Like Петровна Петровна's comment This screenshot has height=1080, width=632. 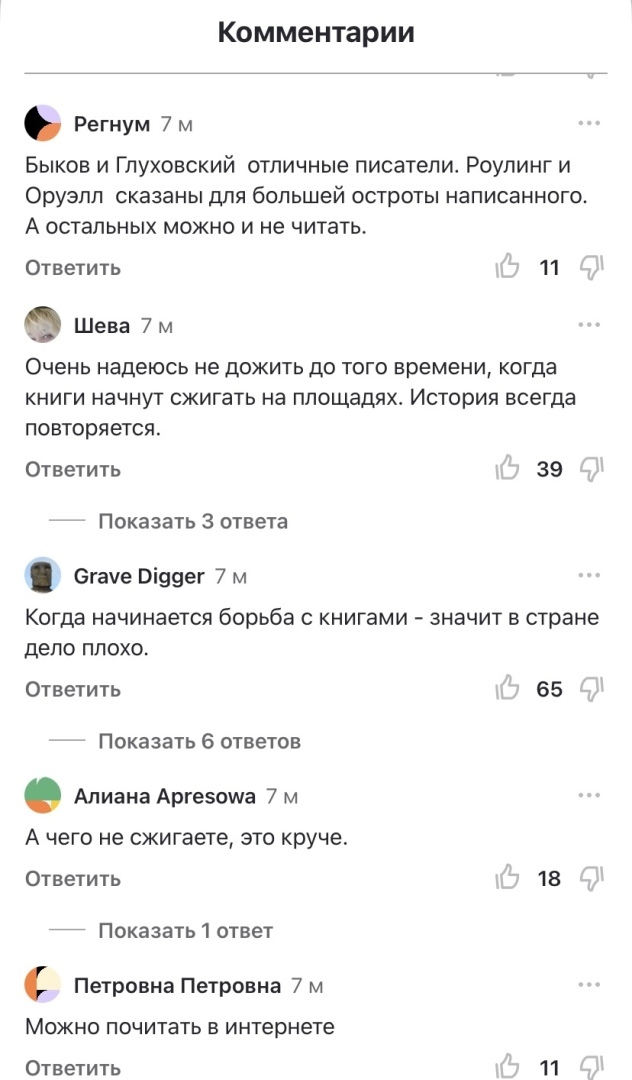coord(508,1067)
